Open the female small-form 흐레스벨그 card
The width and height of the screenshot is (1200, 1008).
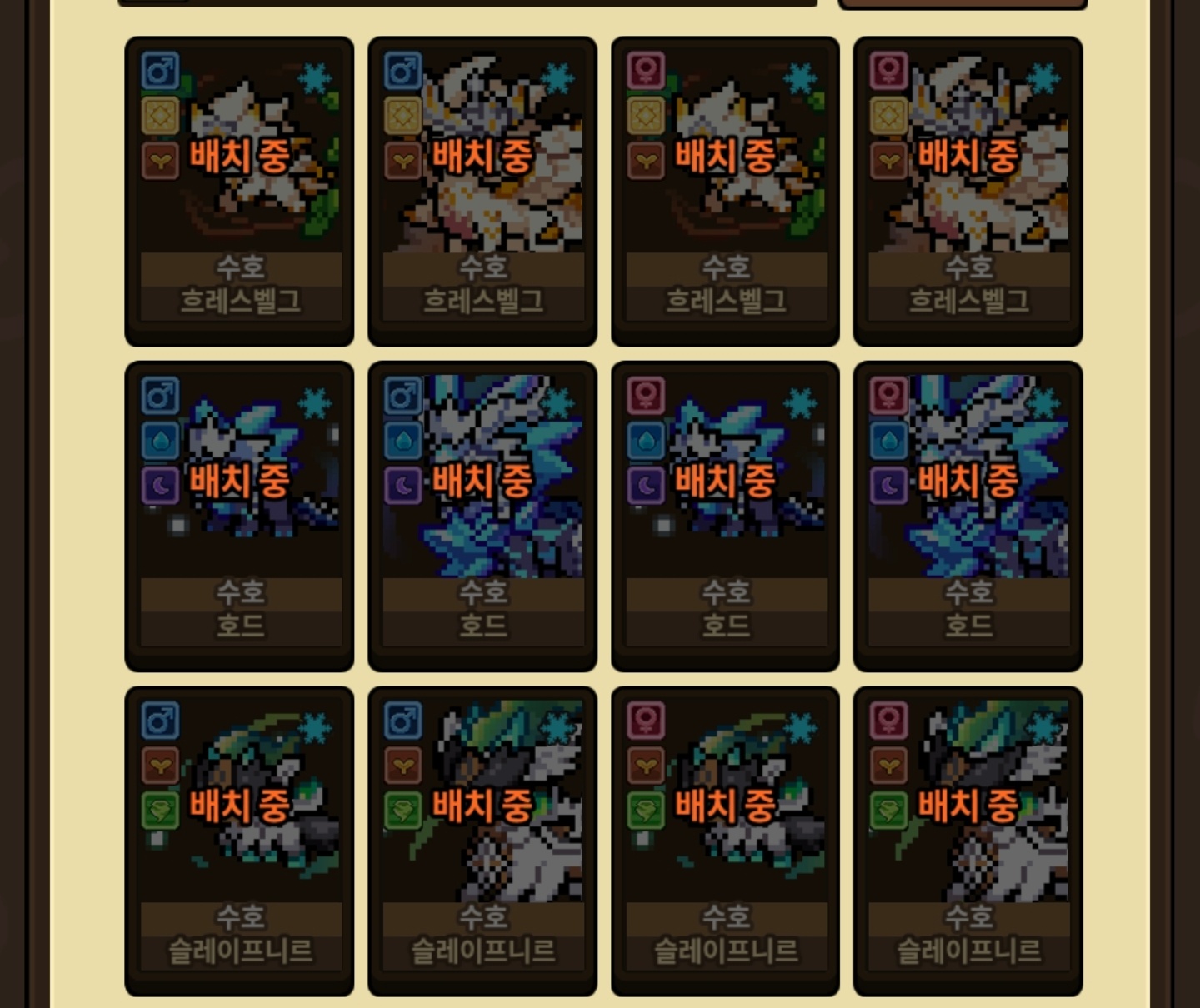[725, 191]
